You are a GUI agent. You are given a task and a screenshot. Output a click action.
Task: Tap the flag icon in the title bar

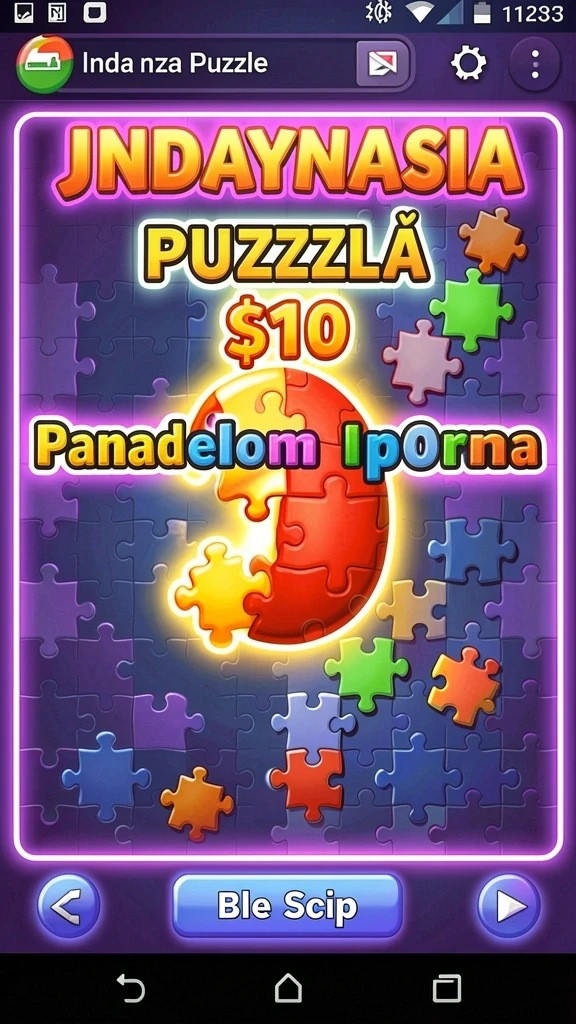tap(382, 63)
